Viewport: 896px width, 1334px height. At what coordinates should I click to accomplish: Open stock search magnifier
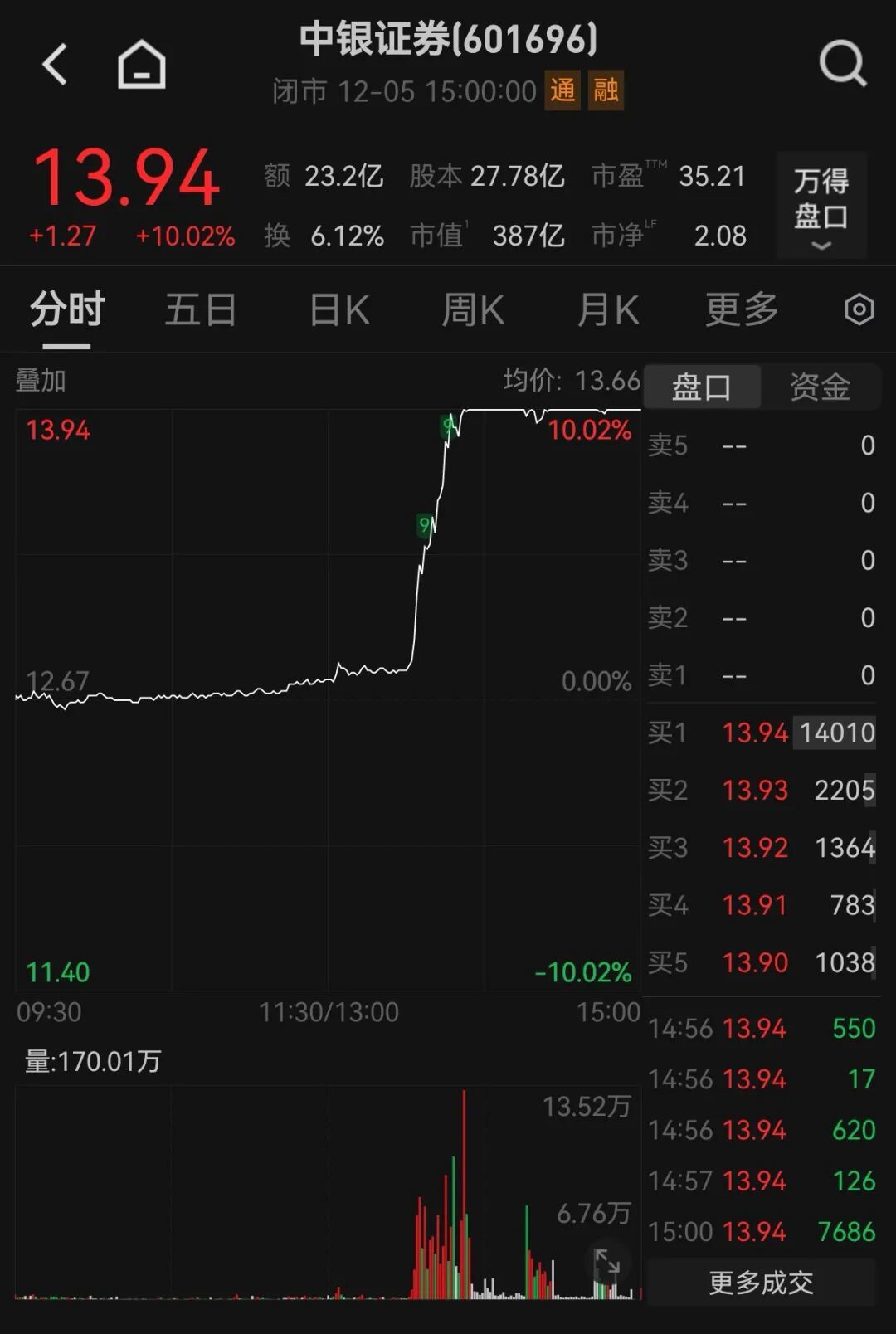(842, 64)
